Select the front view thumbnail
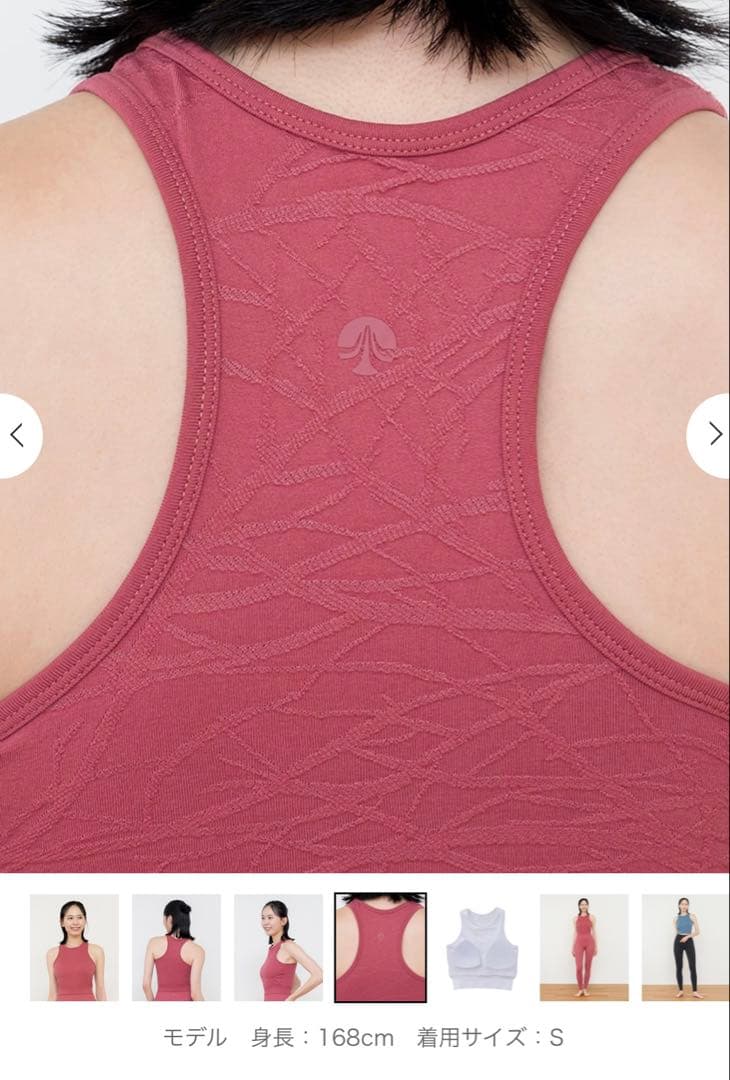 (74, 947)
